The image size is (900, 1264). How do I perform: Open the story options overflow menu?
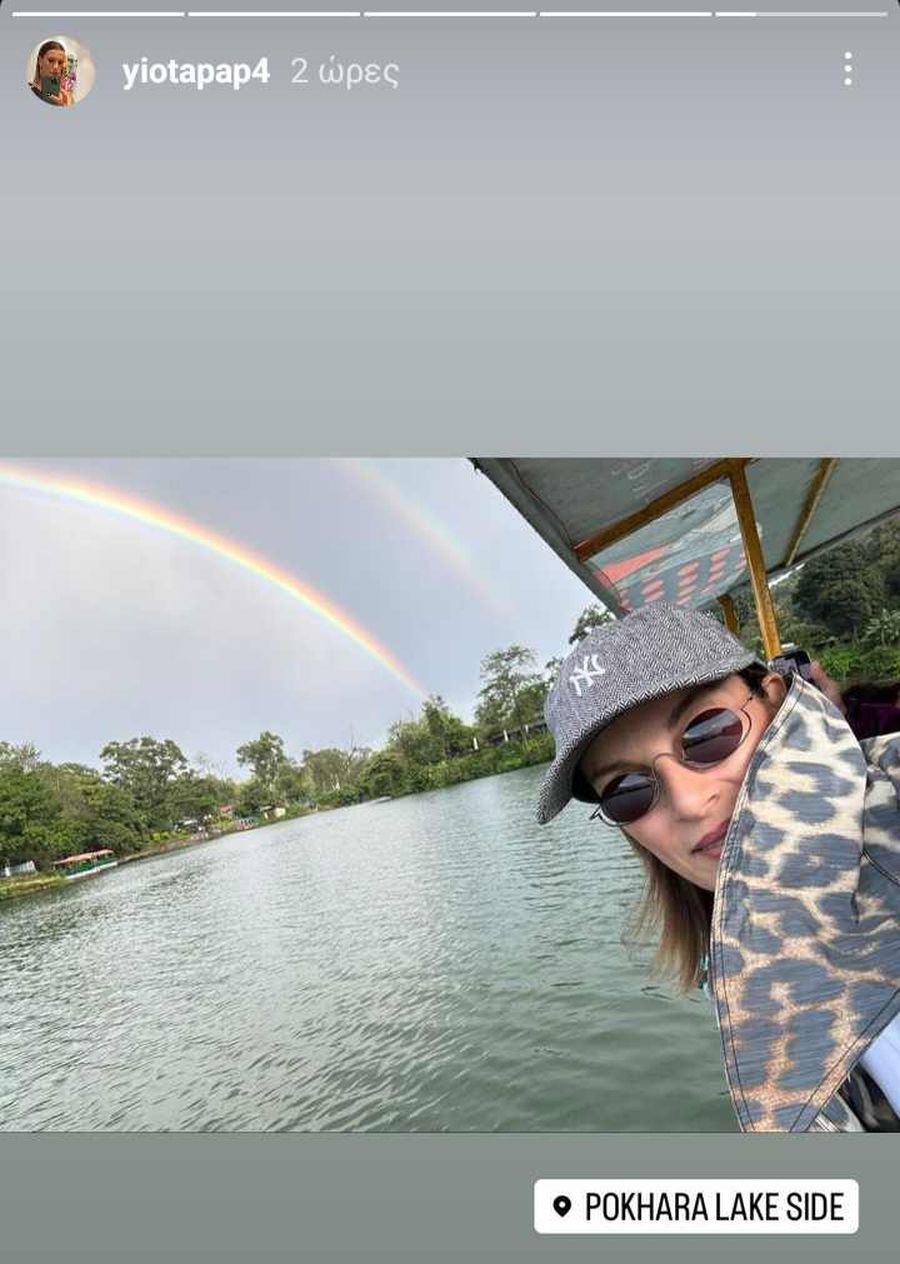[847, 69]
